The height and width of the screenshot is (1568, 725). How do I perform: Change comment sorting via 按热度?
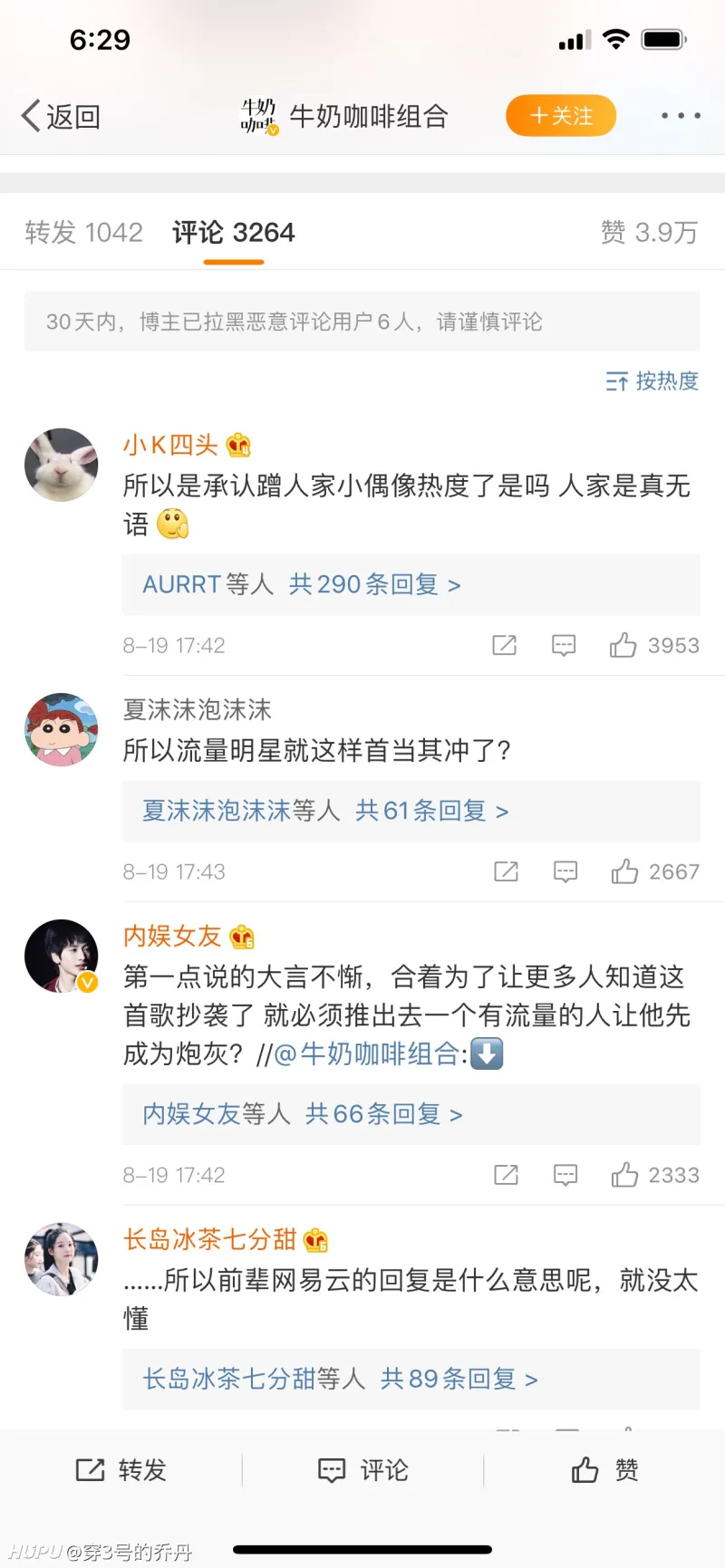[x=652, y=381]
